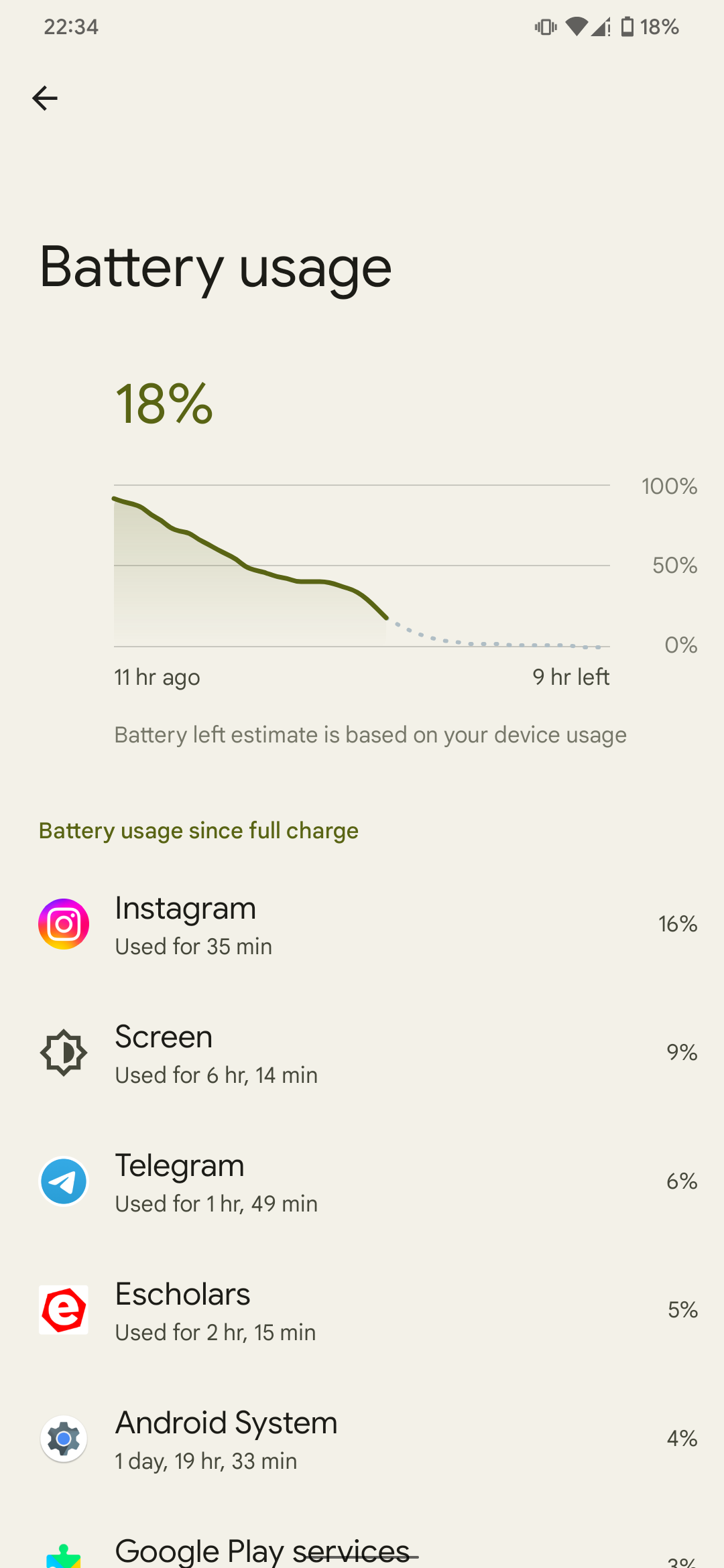
Task: Tap the Telegram app icon
Action: tap(64, 1181)
